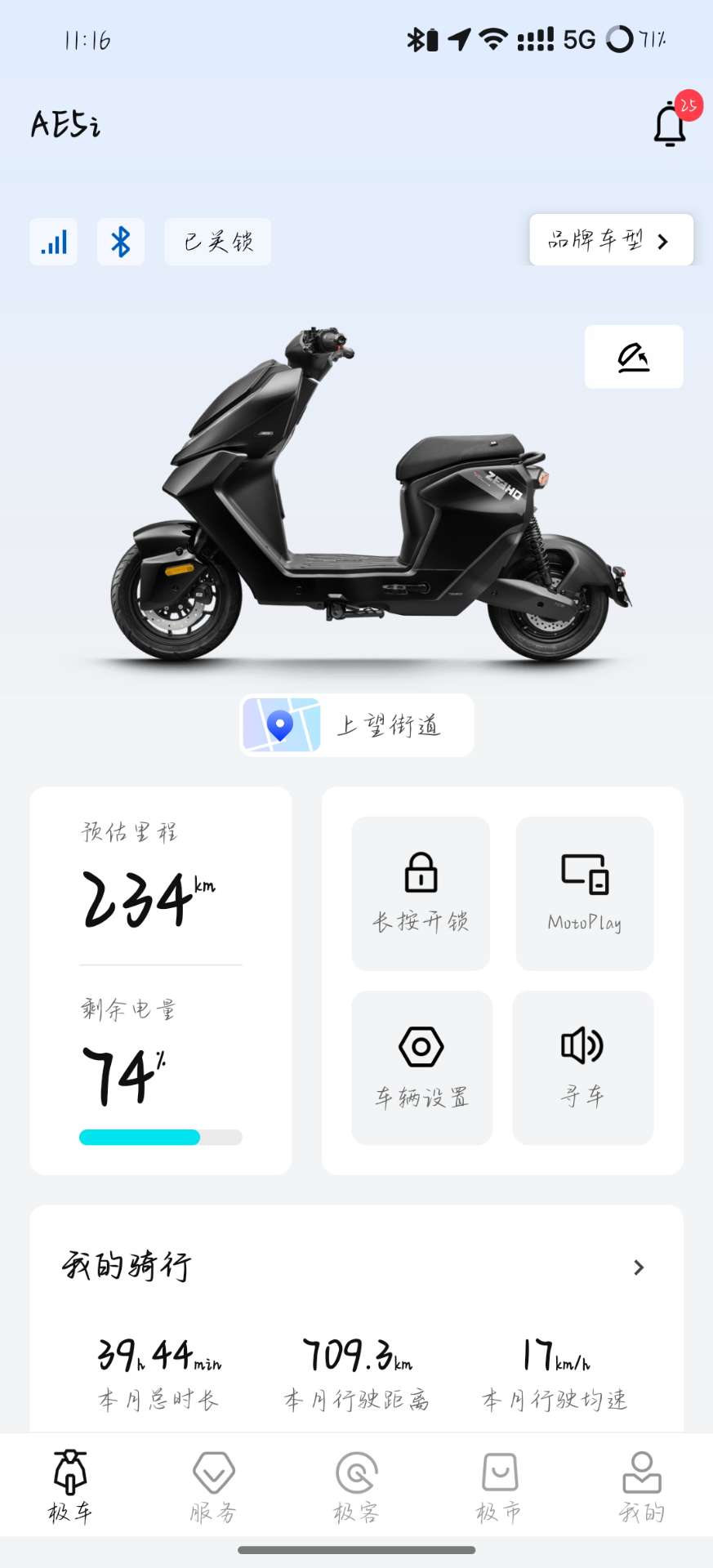Switch to the 服务 tab
Screen dimensions: 713x1568
tap(213, 1487)
